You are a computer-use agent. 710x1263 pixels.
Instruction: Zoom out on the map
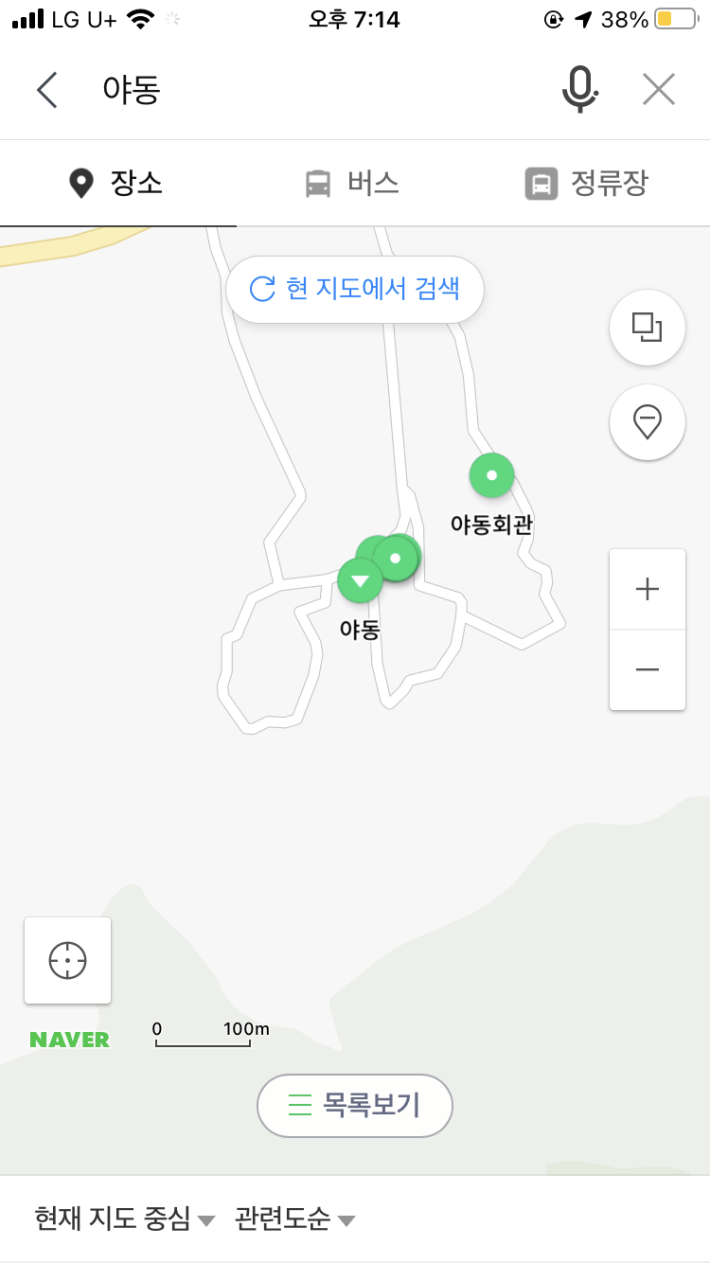647,670
